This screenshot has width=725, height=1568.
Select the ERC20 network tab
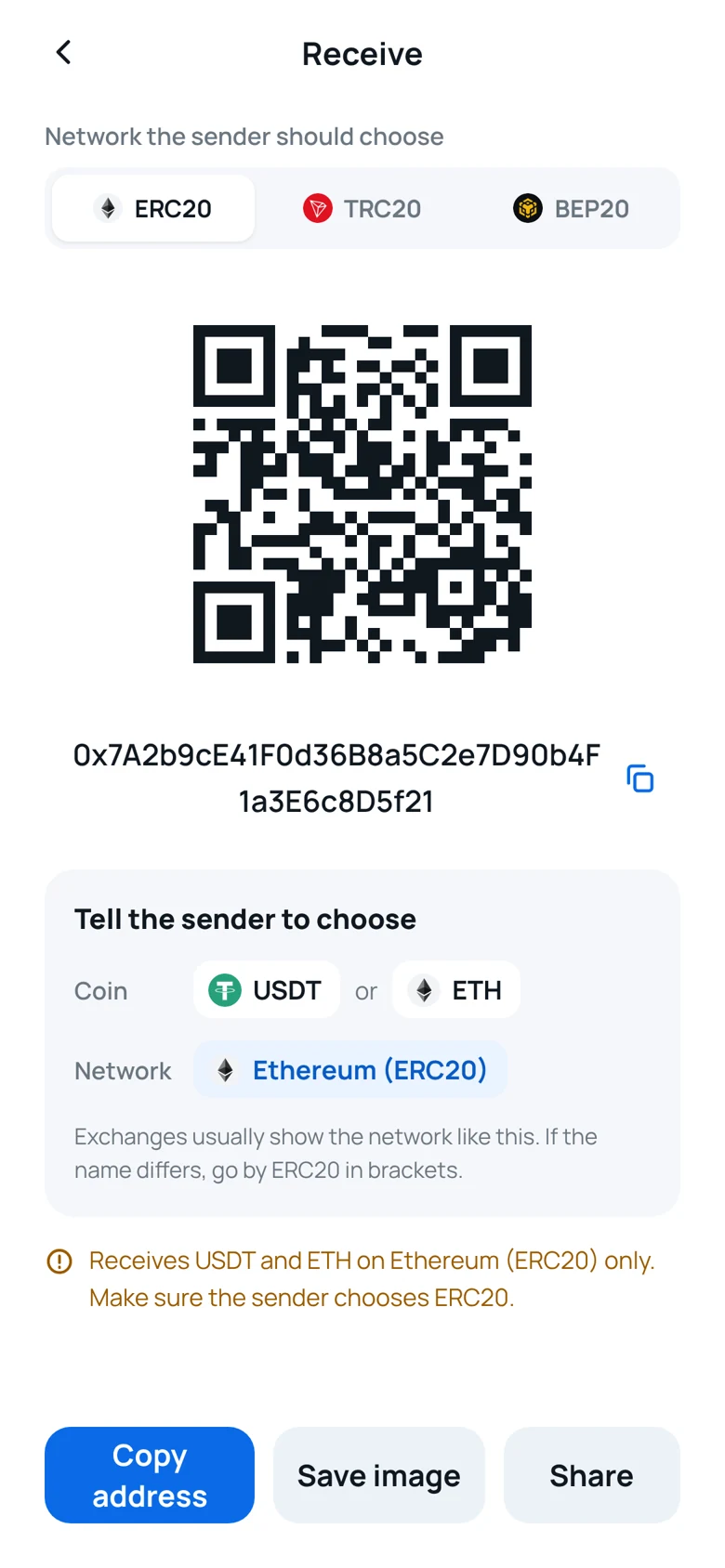[153, 208]
